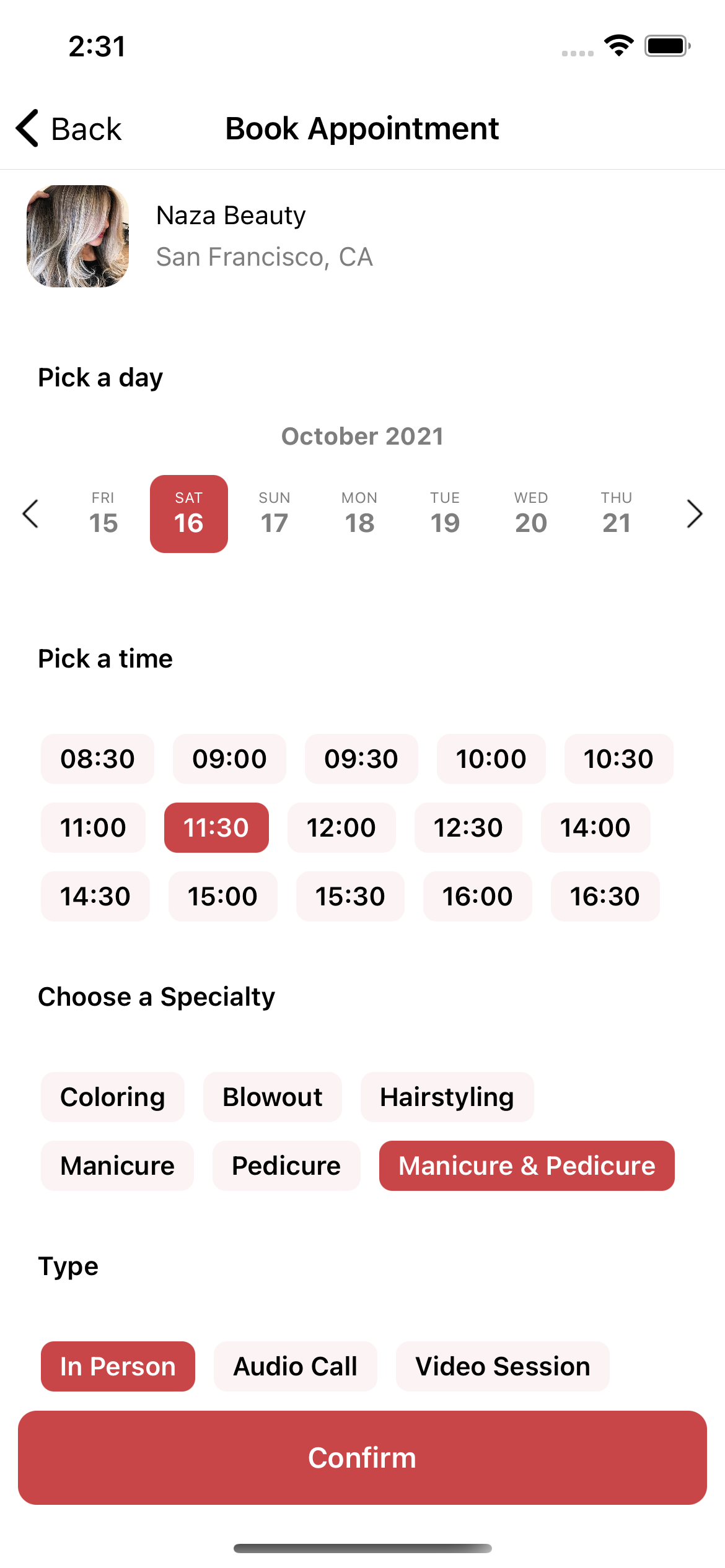
Task: Switch appointment type to Audio Call
Action: pyautogui.click(x=296, y=1366)
